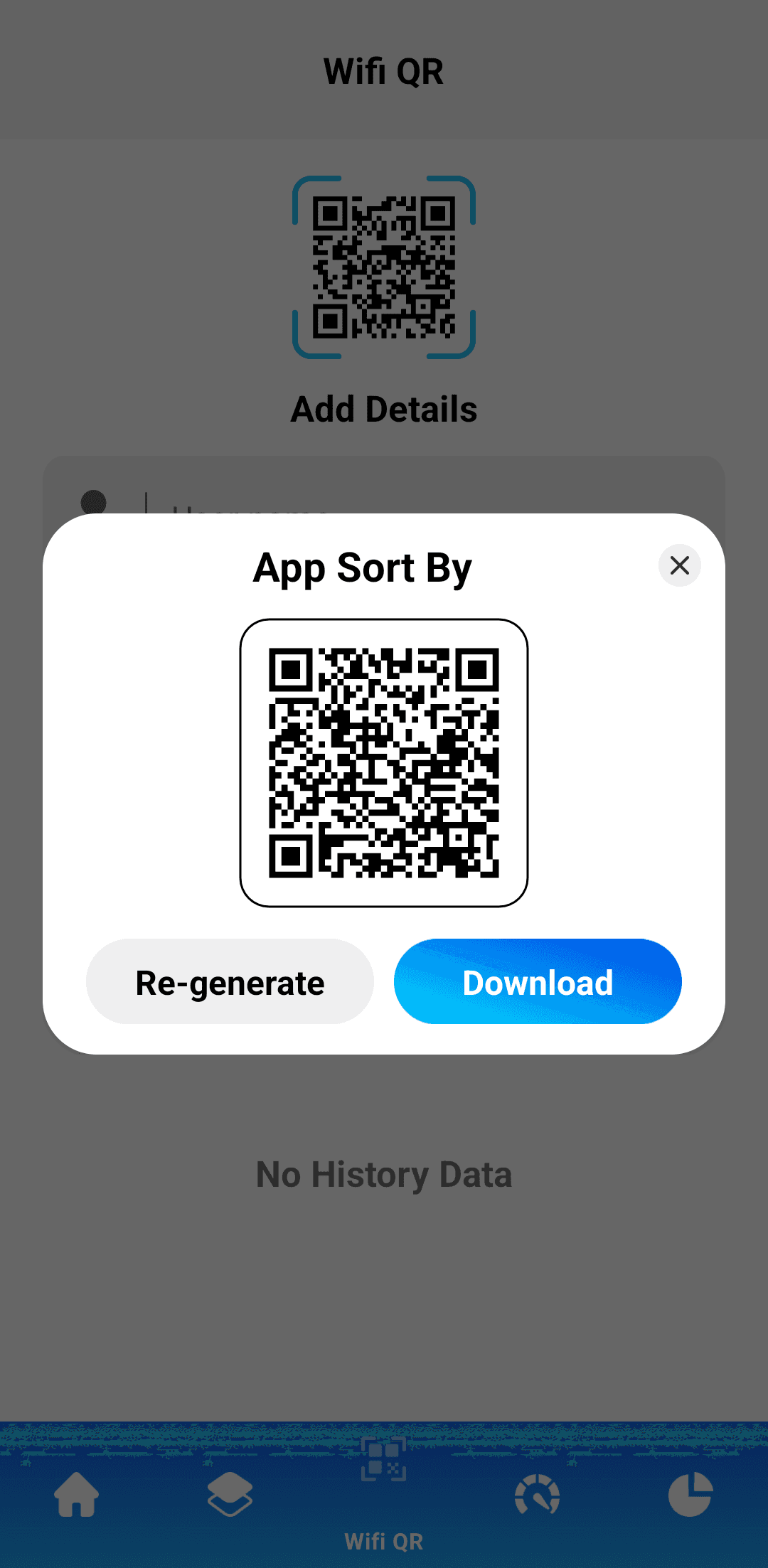
Task: Open the layers tab
Action: point(230,1494)
